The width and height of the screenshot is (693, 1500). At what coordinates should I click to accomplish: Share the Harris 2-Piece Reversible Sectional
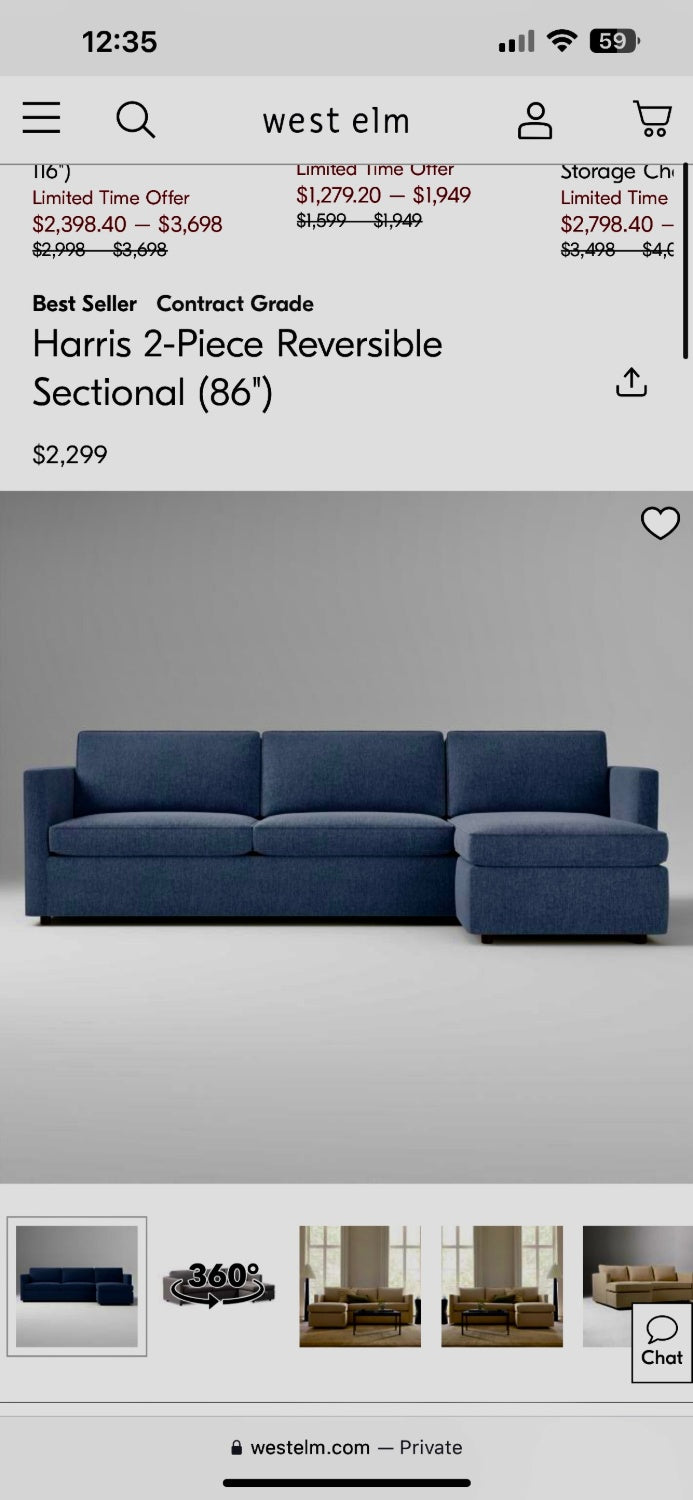[631, 382]
